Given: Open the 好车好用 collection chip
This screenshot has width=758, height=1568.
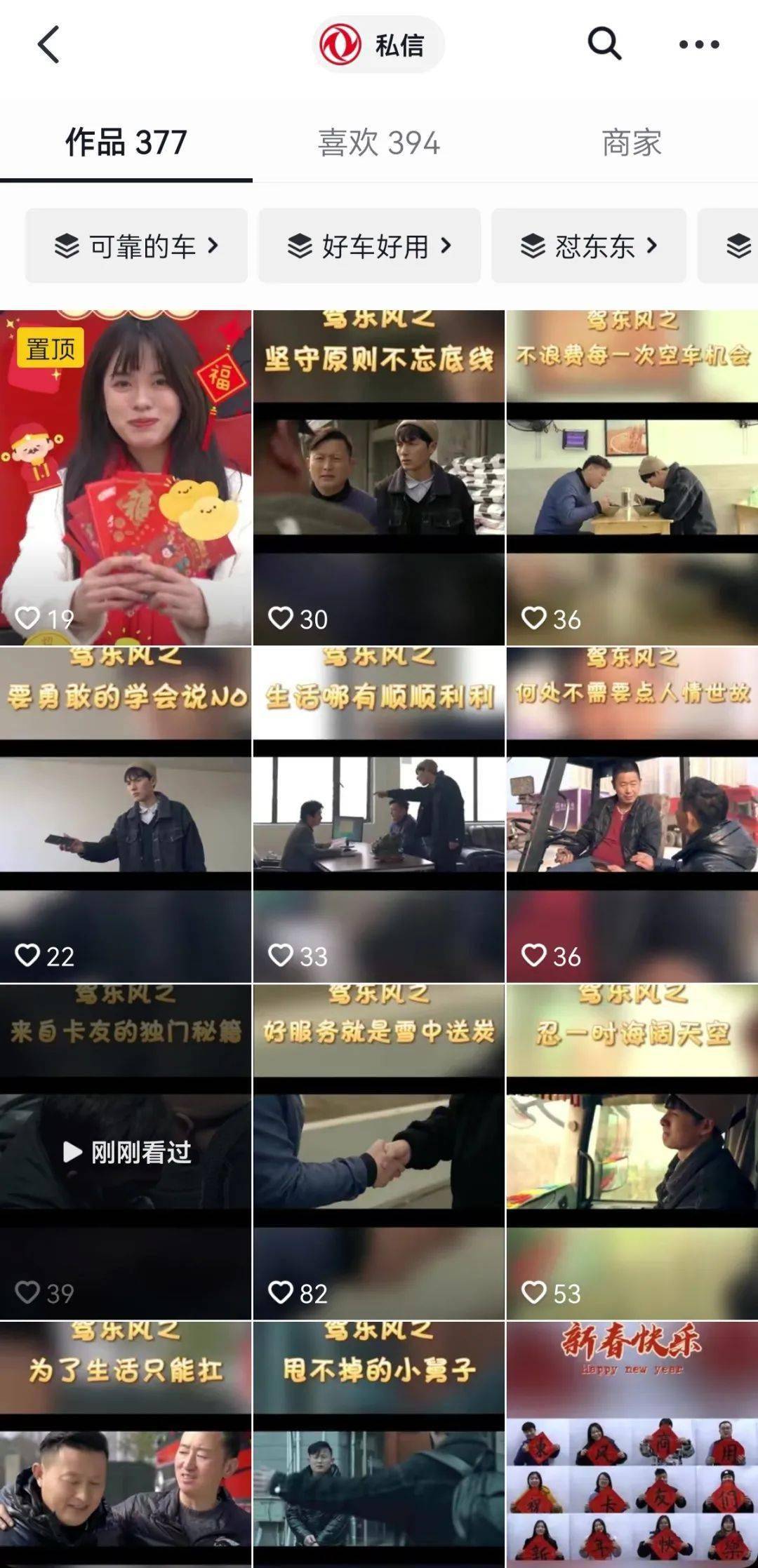Looking at the screenshot, I should [x=369, y=246].
